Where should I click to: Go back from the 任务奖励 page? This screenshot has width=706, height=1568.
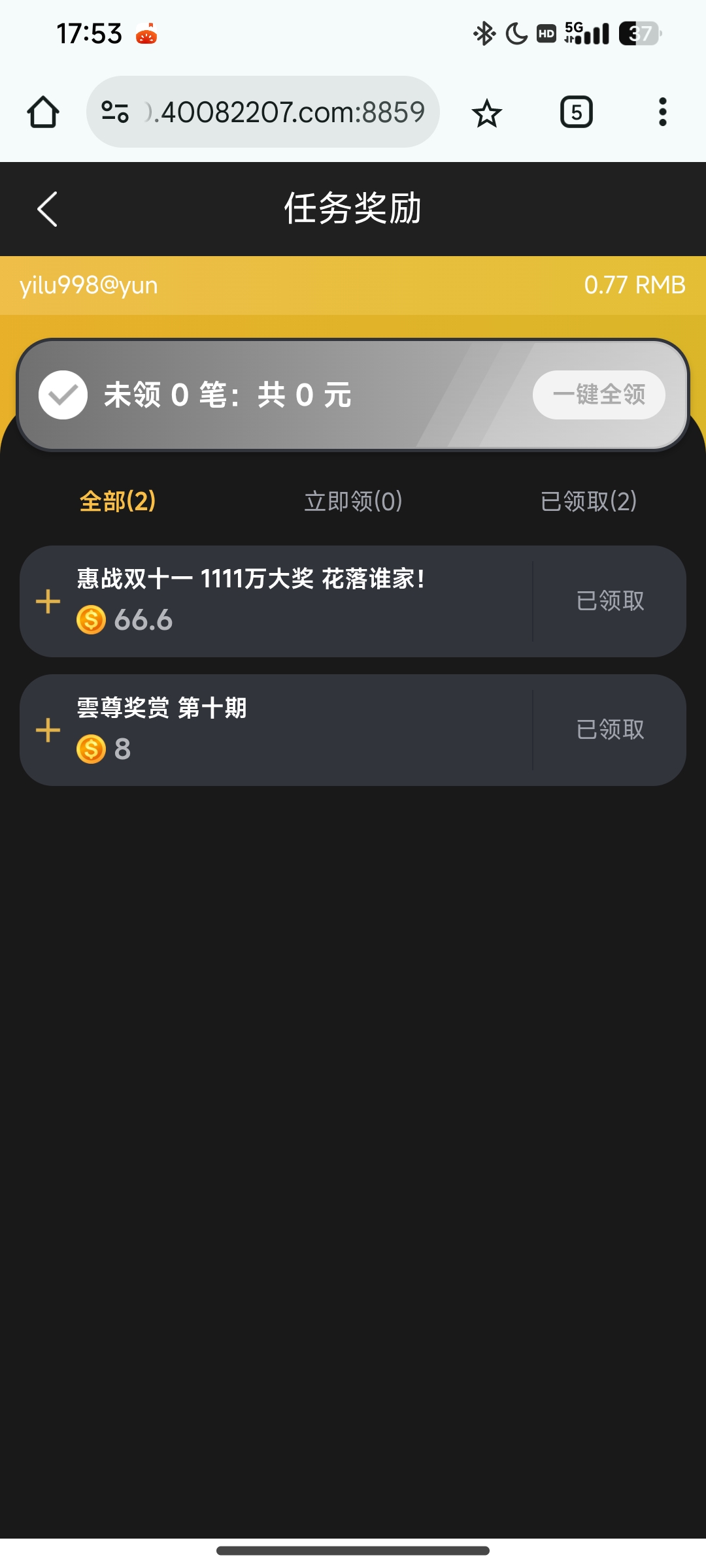pyautogui.click(x=47, y=209)
